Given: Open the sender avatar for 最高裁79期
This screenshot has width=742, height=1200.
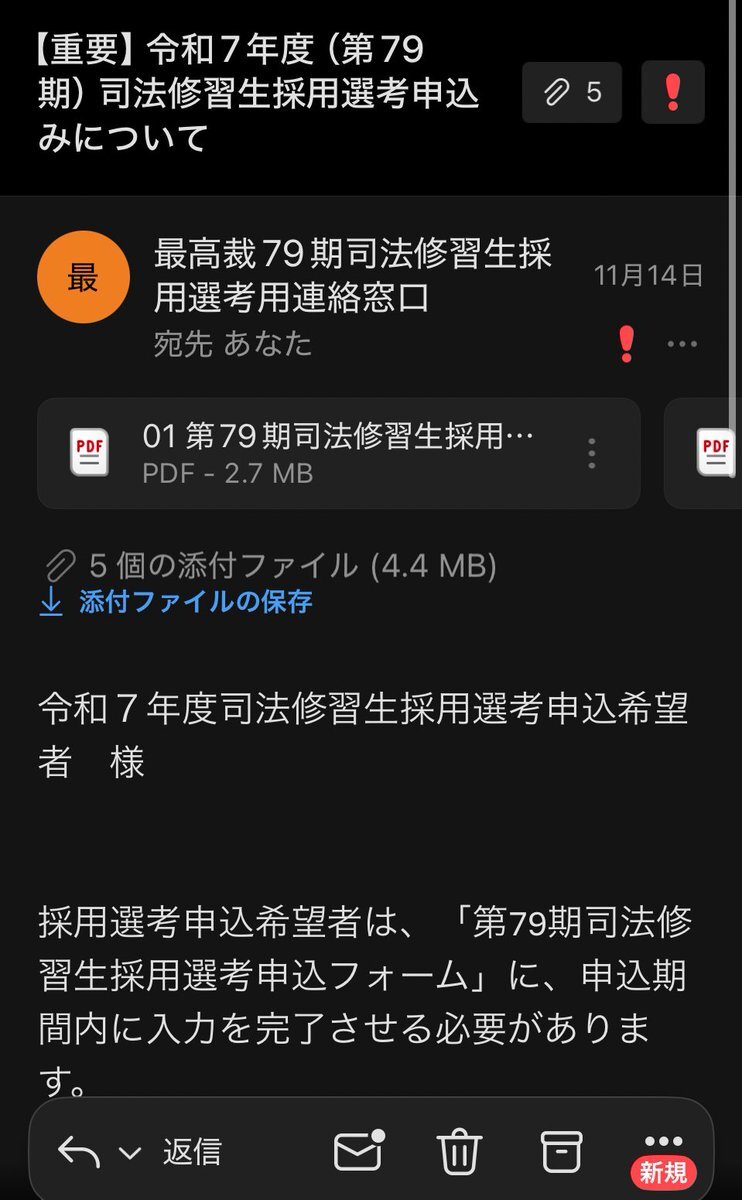Looking at the screenshot, I should pyautogui.click(x=83, y=277).
